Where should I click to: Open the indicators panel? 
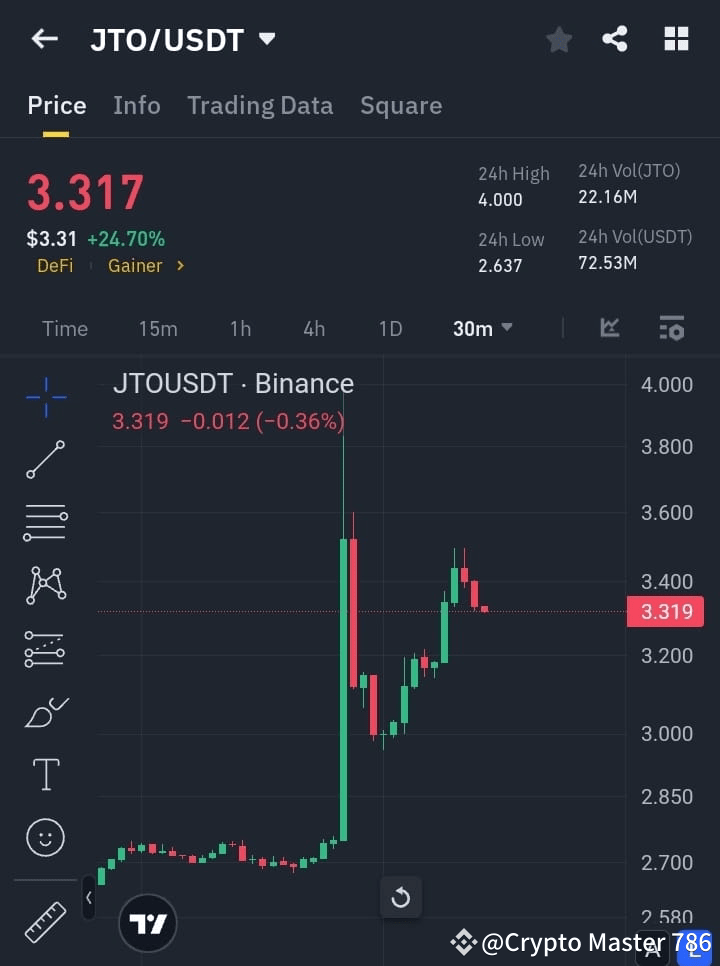609,328
